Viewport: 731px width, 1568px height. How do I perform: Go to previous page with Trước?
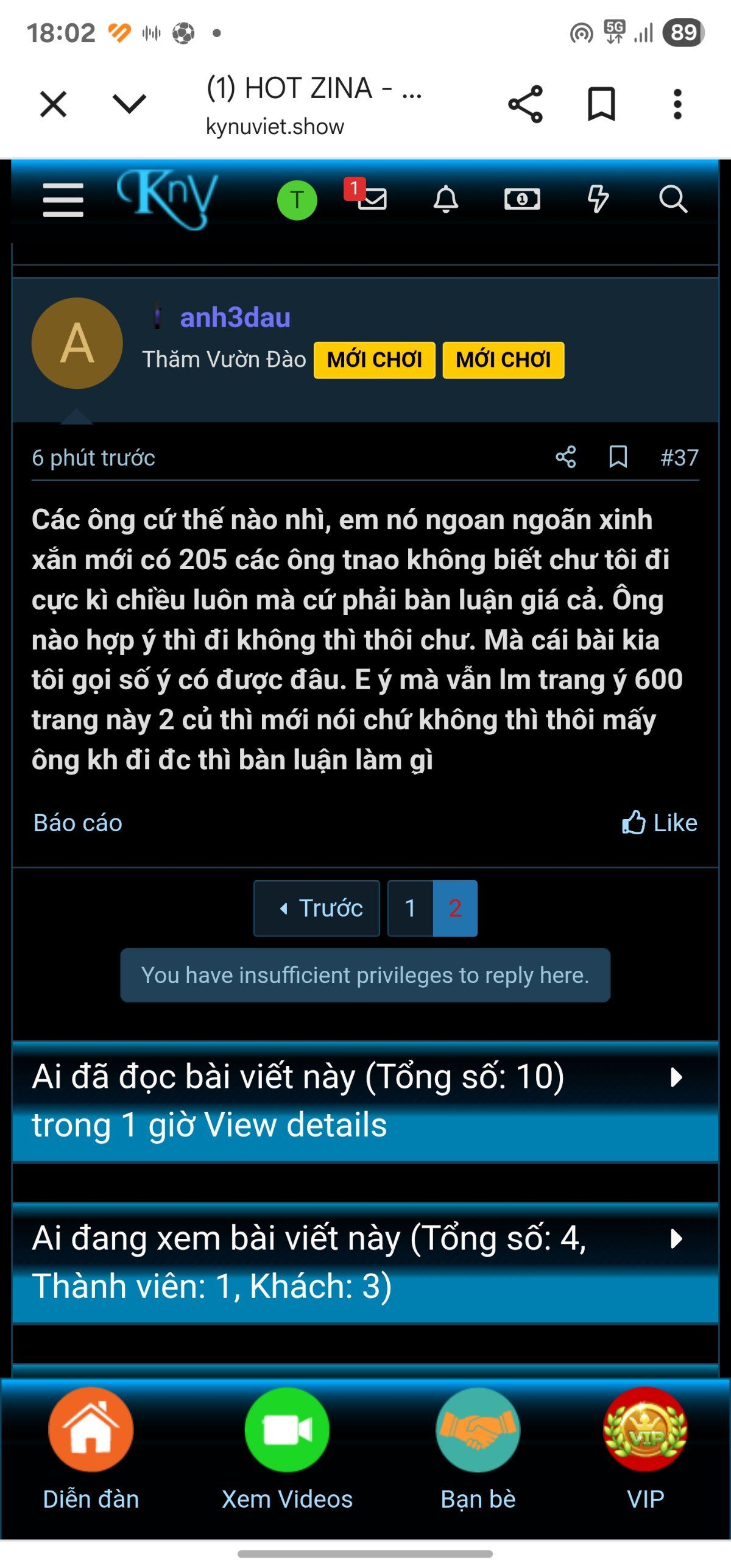tap(317, 908)
